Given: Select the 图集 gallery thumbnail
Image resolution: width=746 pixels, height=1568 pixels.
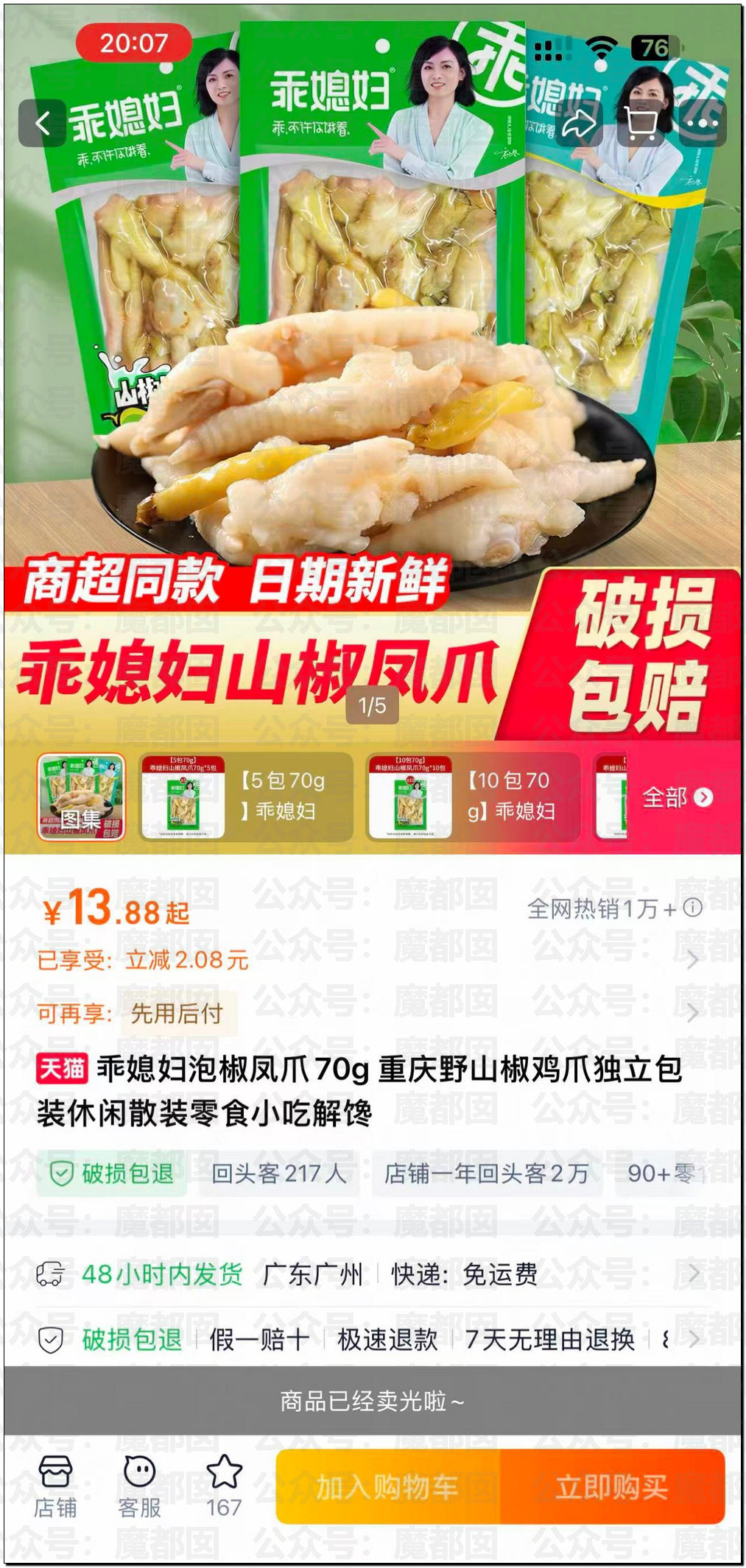Looking at the screenshot, I should click(81, 797).
